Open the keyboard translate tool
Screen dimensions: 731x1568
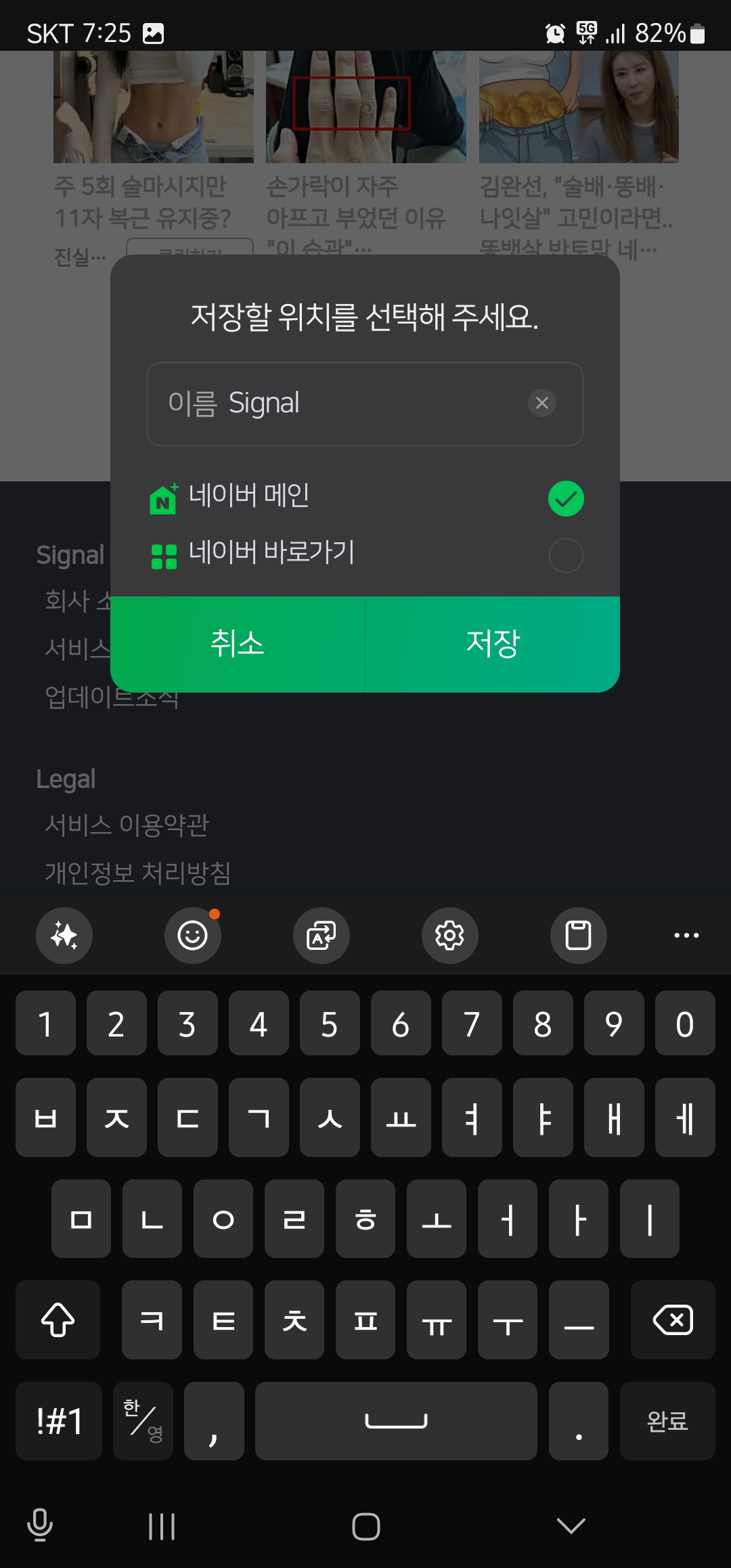click(x=322, y=936)
